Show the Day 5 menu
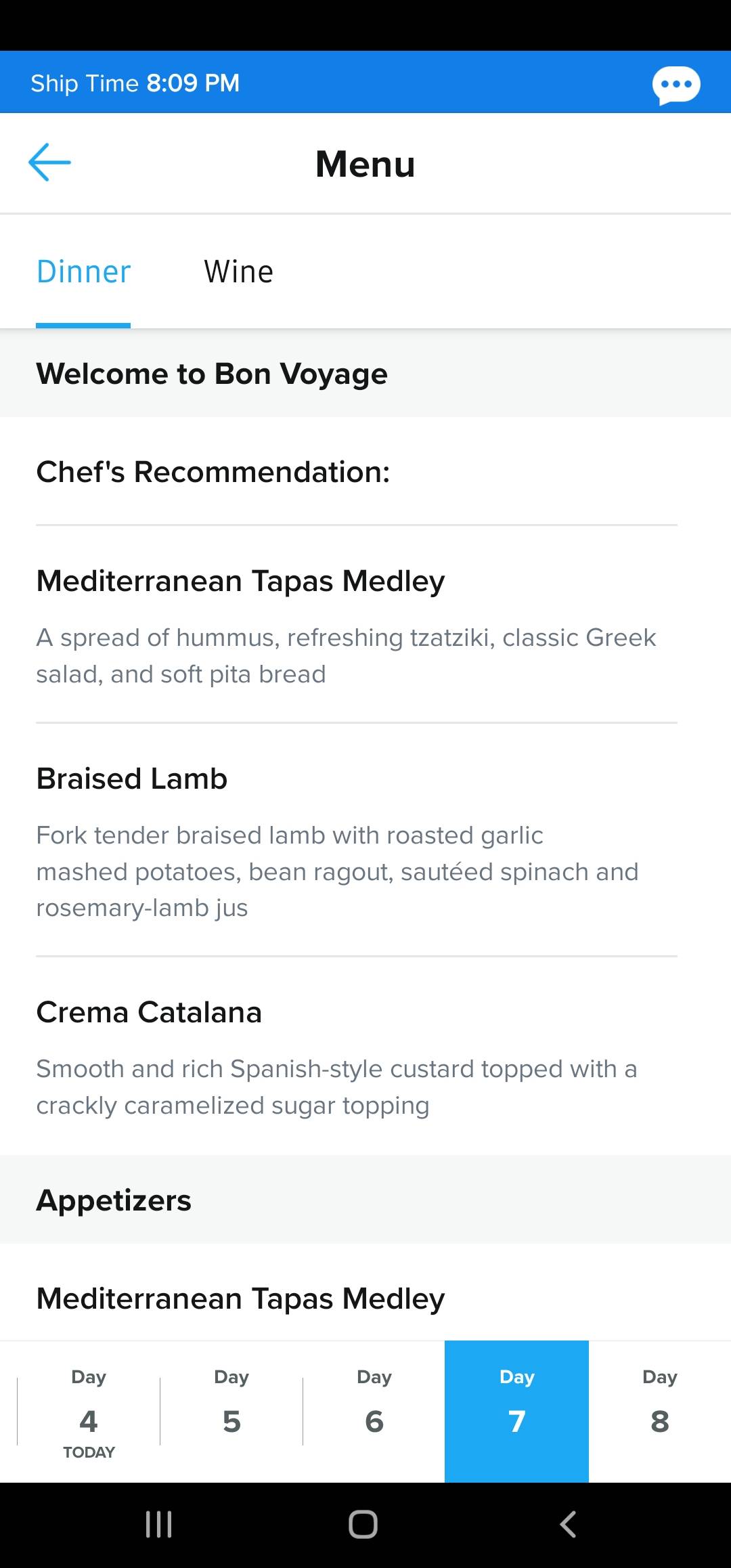 point(231,1412)
